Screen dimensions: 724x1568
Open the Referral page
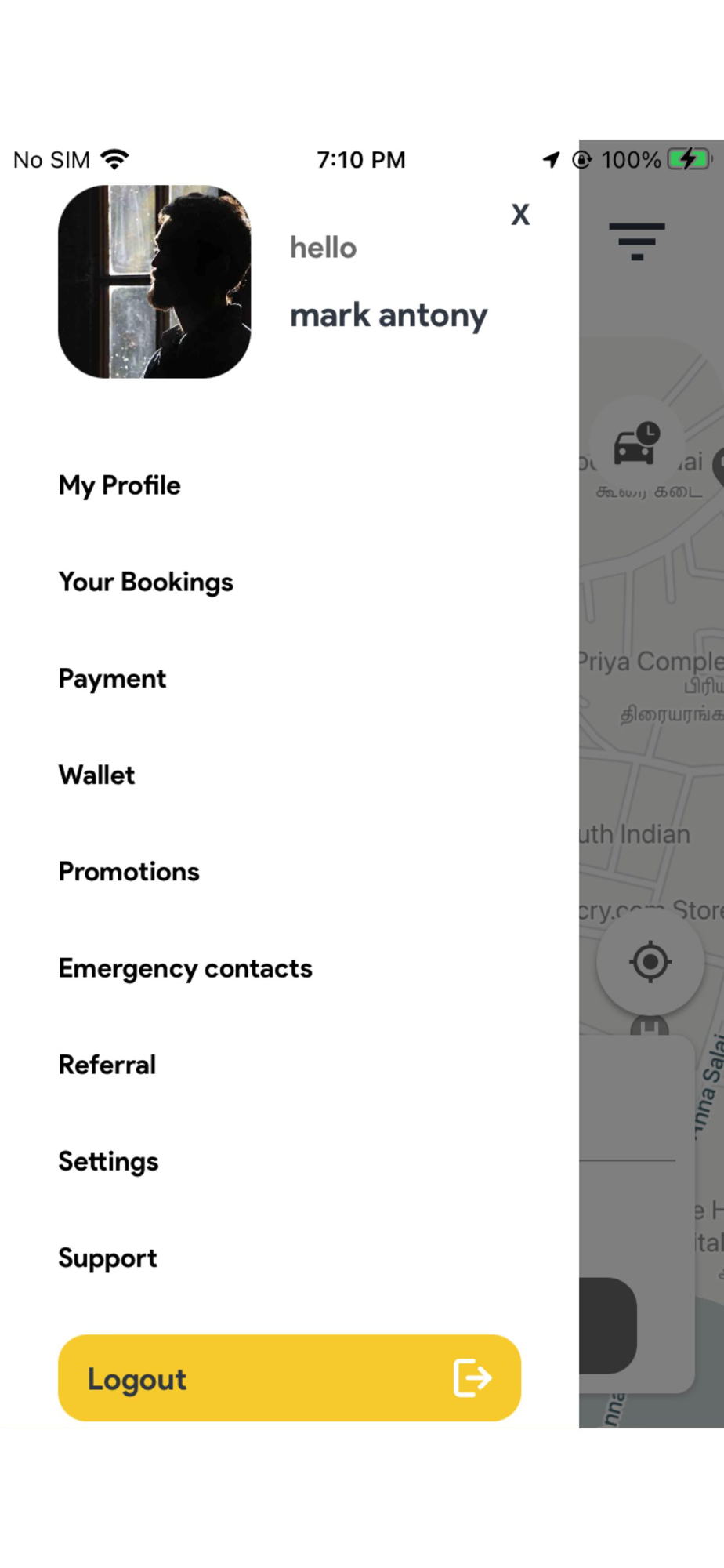point(107,1065)
